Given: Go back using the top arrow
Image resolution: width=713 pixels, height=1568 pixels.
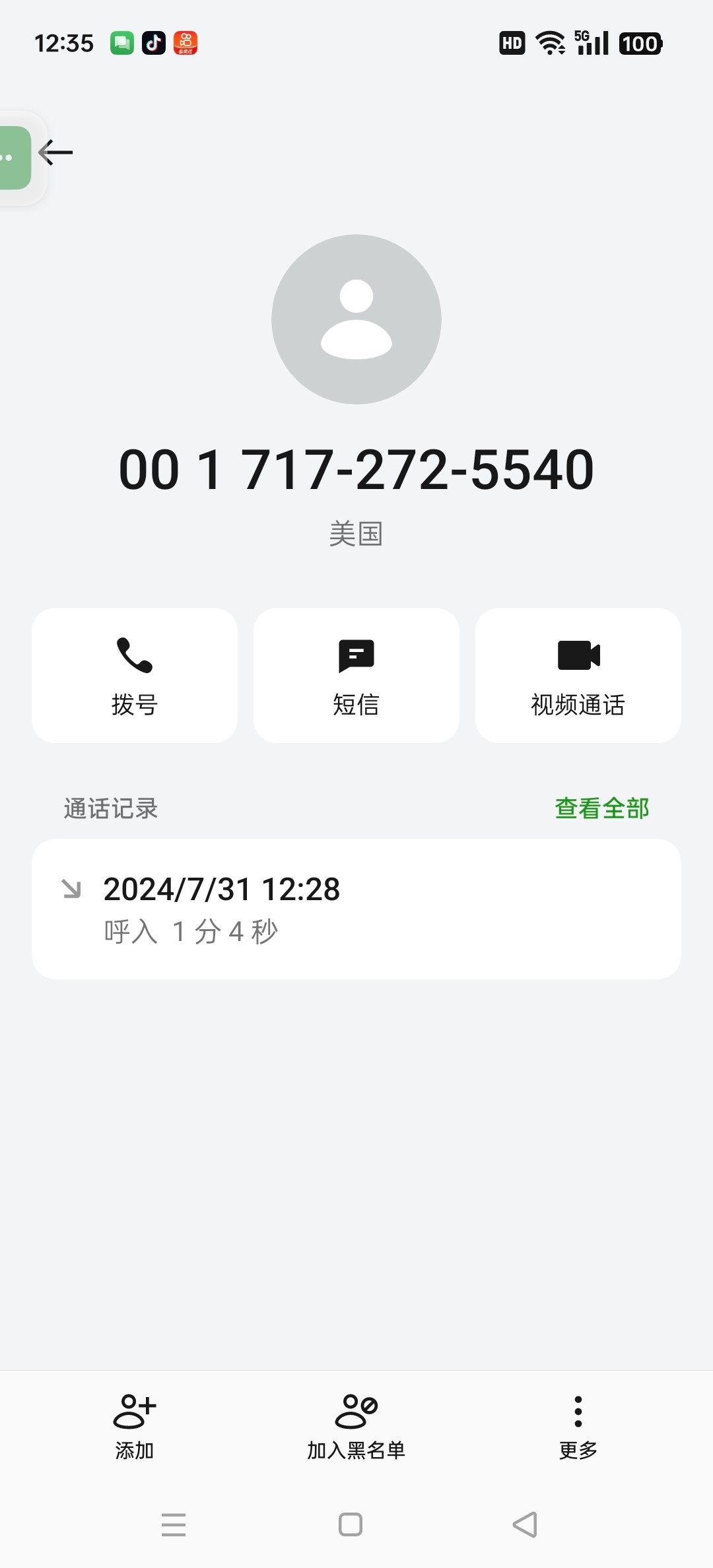Looking at the screenshot, I should tap(55, 152).
